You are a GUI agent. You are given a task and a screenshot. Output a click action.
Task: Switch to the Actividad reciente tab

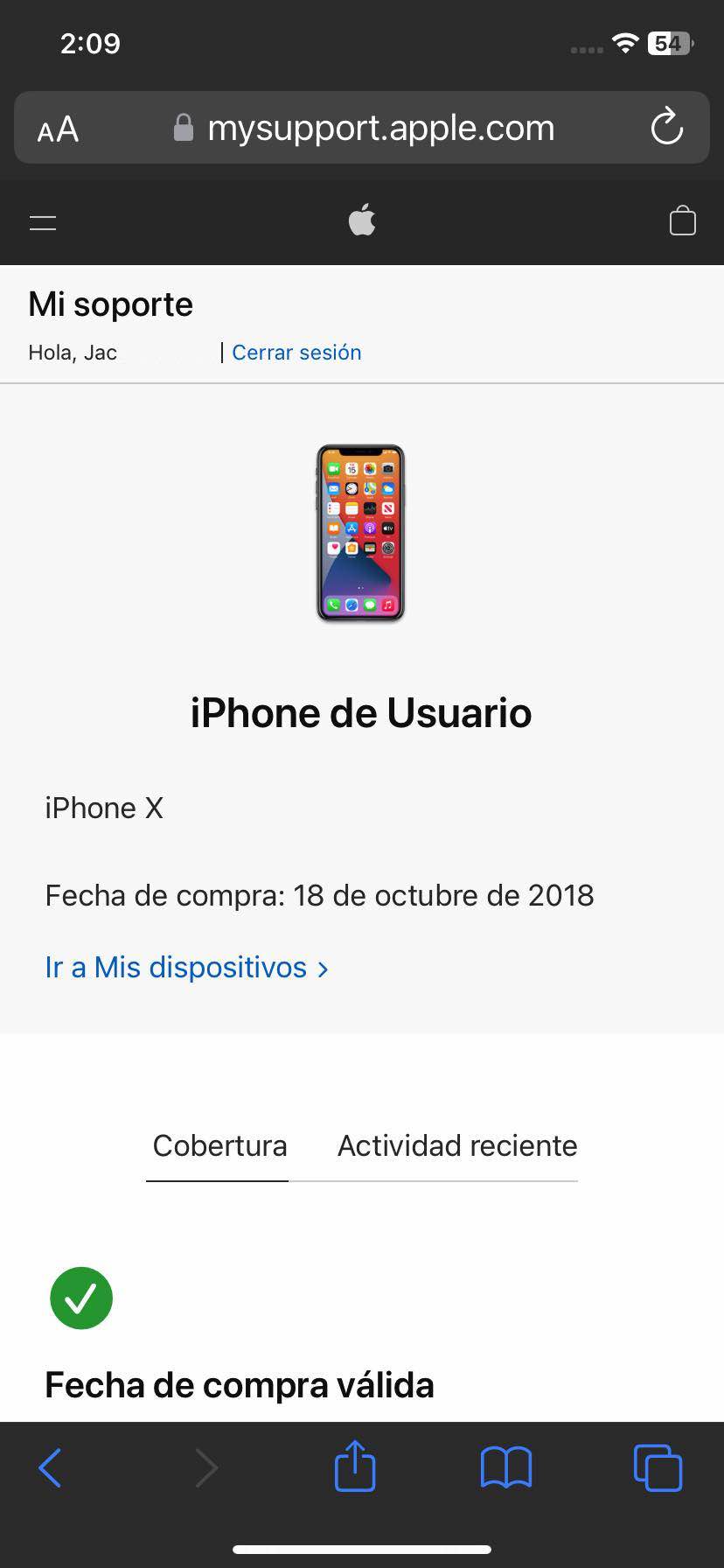(456, 1145)
